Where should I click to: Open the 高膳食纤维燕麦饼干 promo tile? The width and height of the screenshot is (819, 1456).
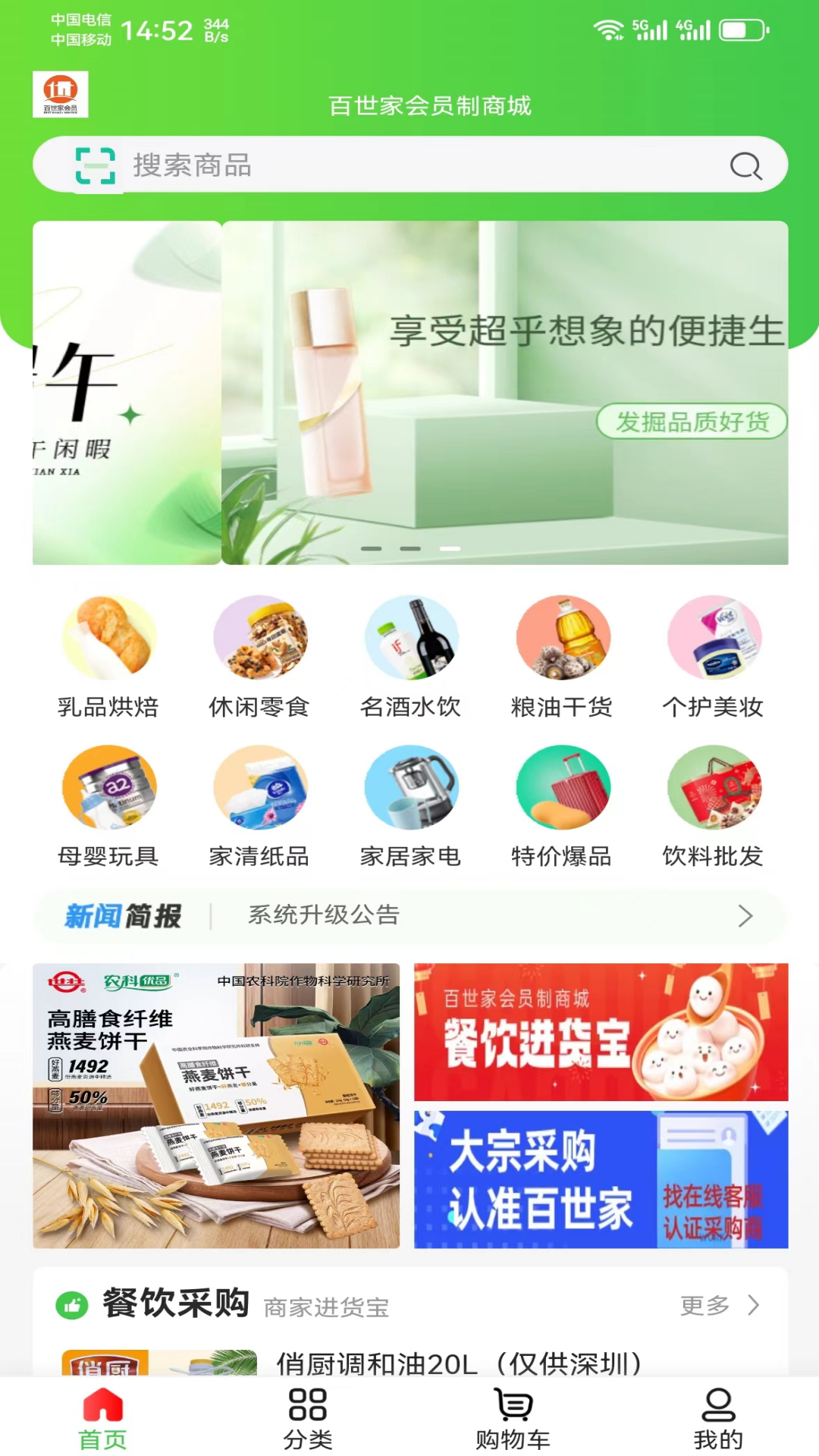point(216,1106)
